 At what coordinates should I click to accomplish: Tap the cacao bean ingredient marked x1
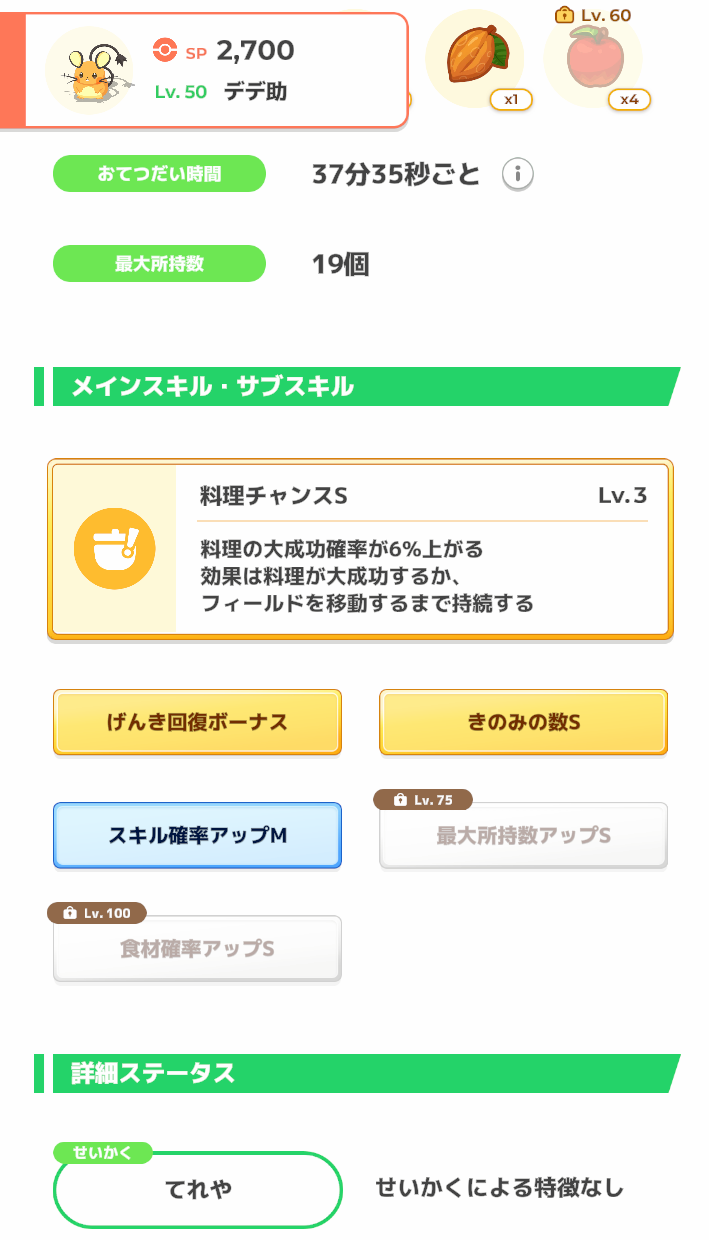click(x=476, y=61)
